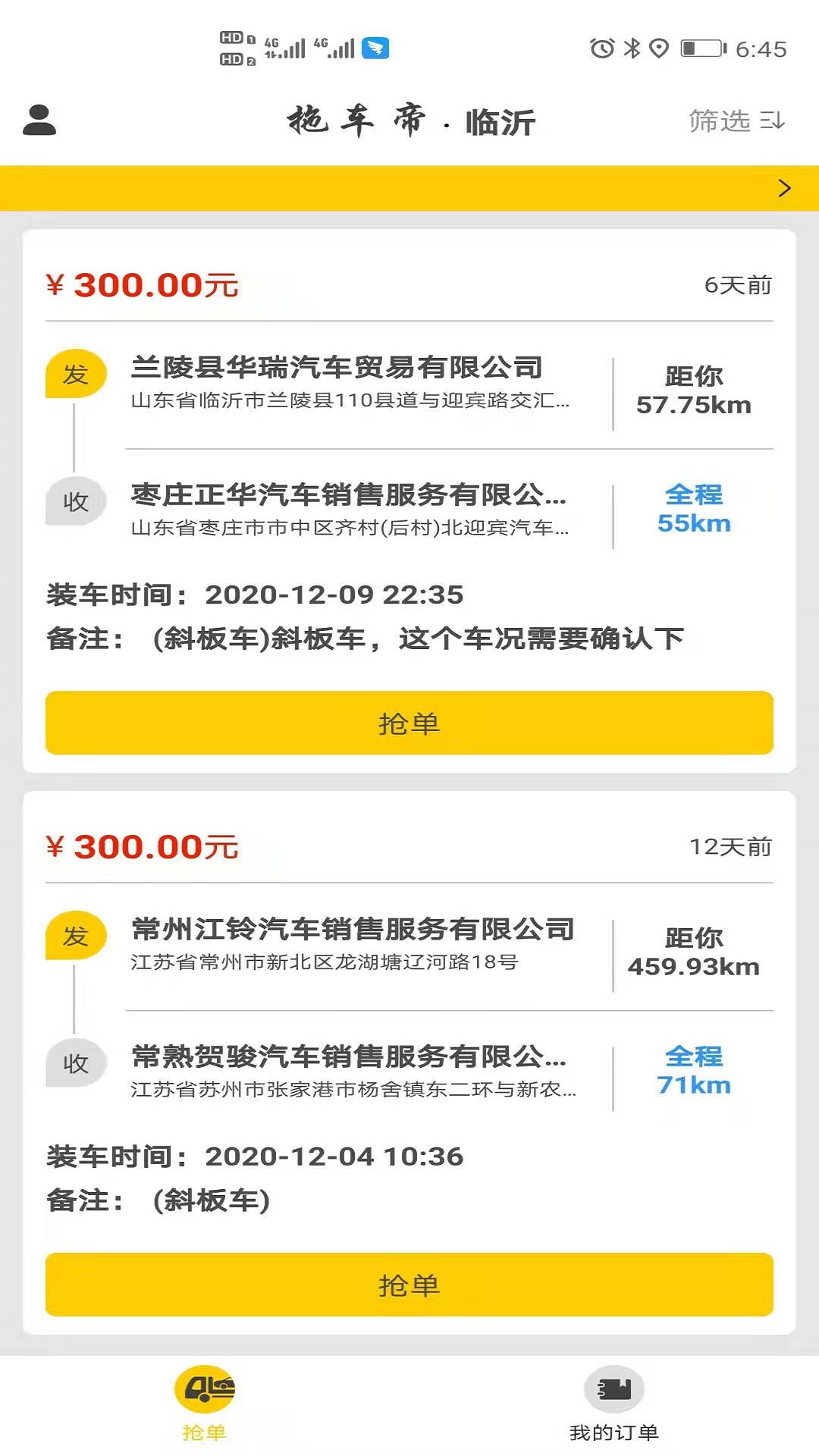Expand the yellow notice banner arrow
This screenshot has width=819, height=1456.
784,188
